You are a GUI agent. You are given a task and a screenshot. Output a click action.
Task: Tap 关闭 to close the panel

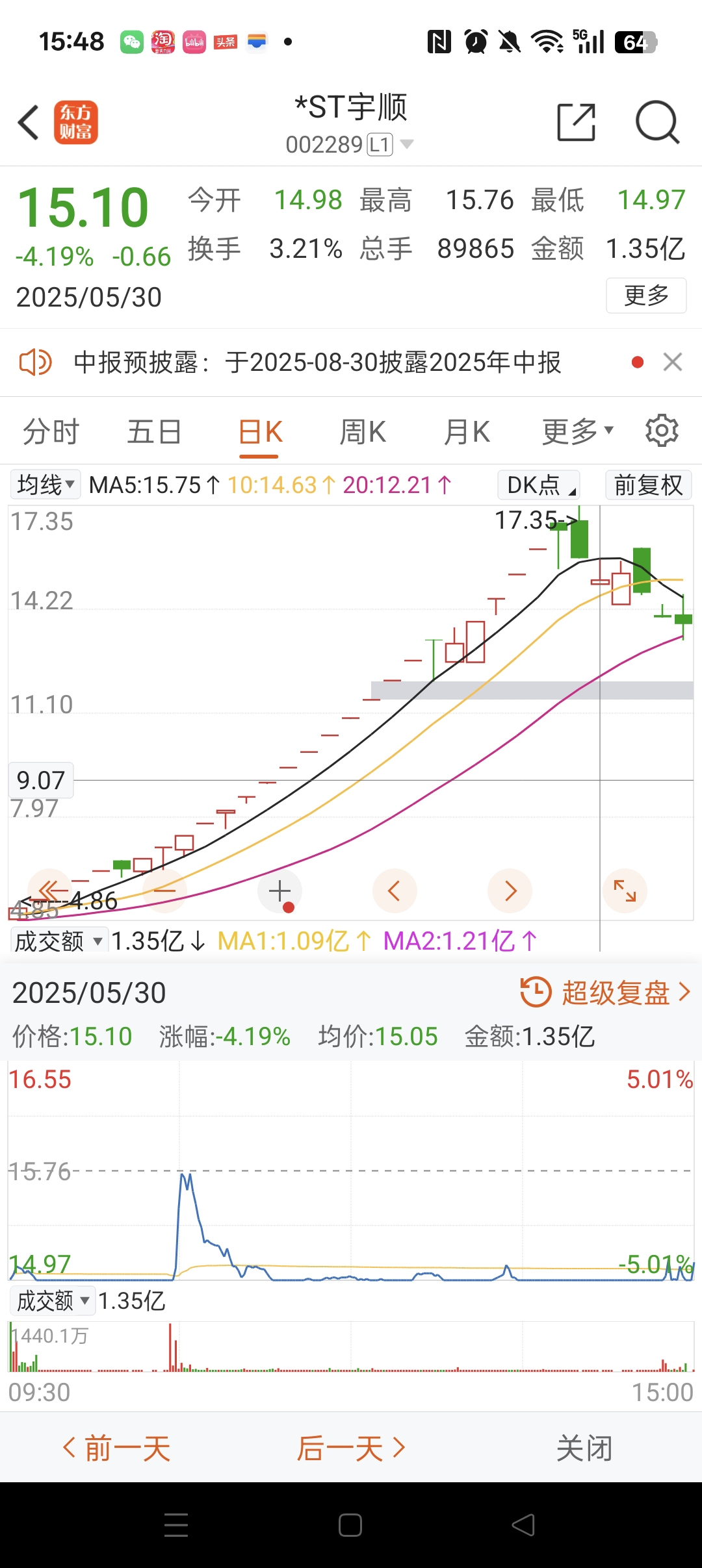tap(584, 1448)
